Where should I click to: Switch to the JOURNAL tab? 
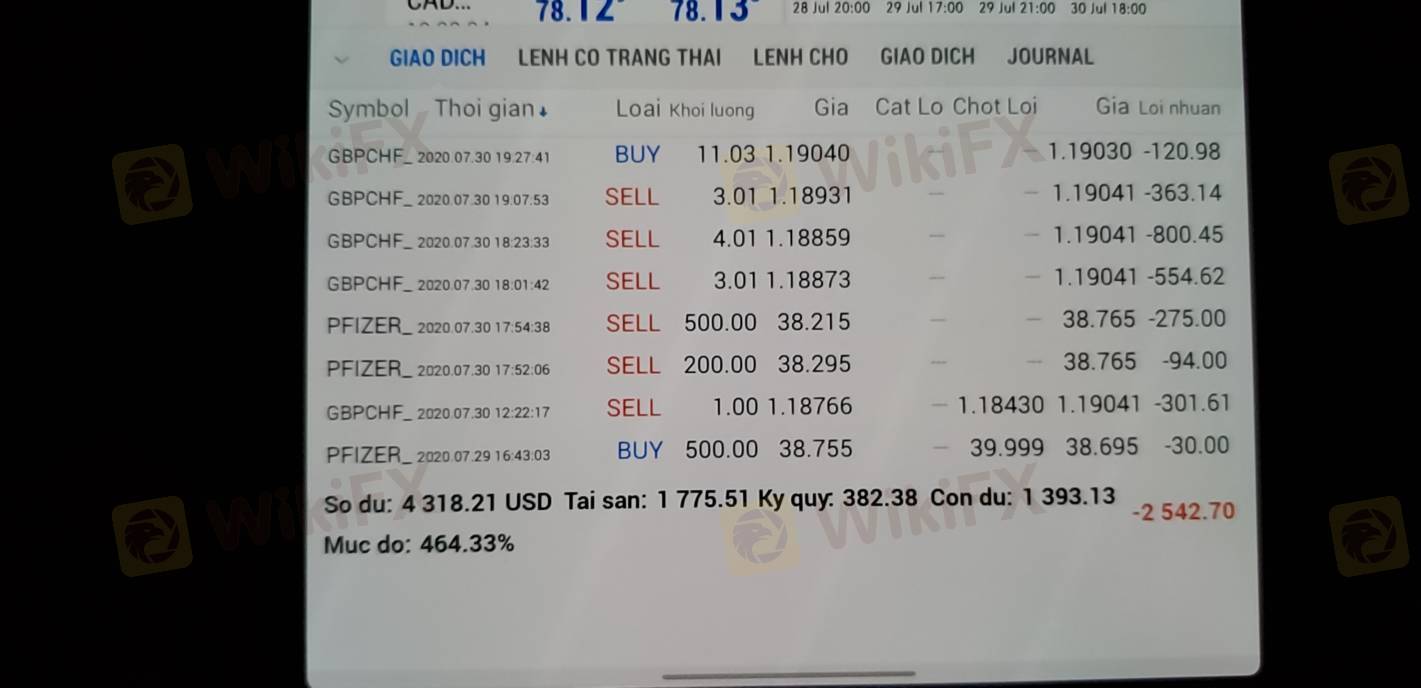pyautogui.click(x=1050, y=56)
